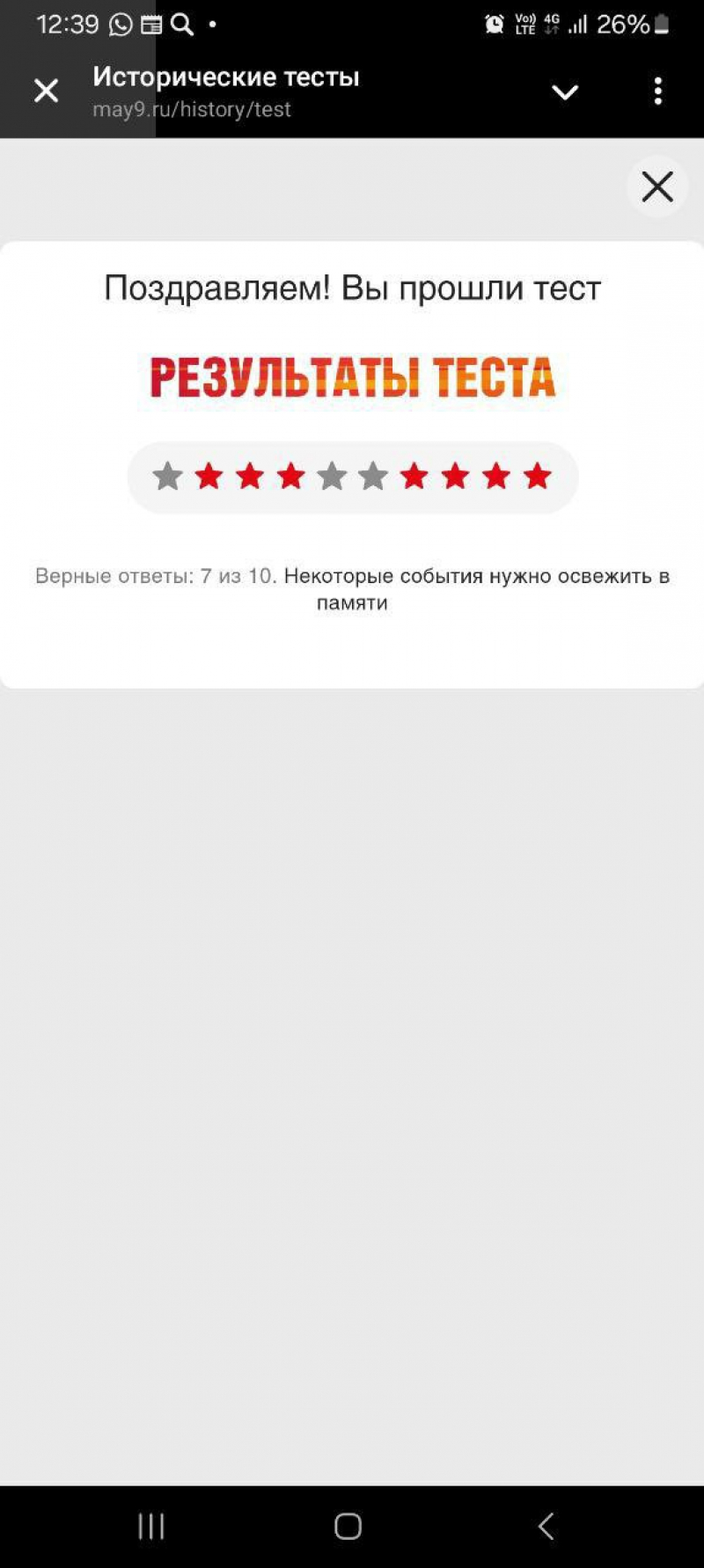Dismiss the test results popup

tap(657, 186)
